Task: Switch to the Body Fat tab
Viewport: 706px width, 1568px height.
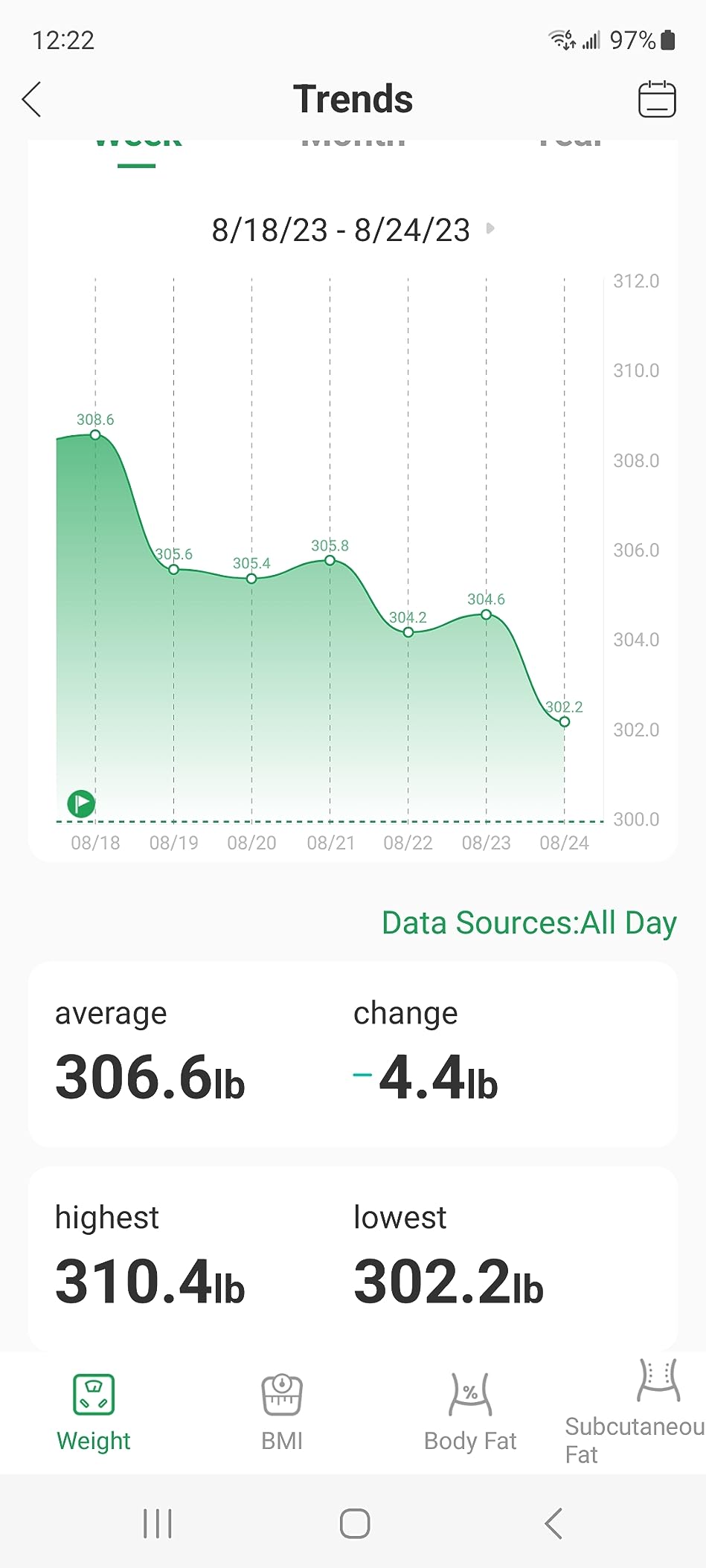Action: click(x=470, y=1413)
